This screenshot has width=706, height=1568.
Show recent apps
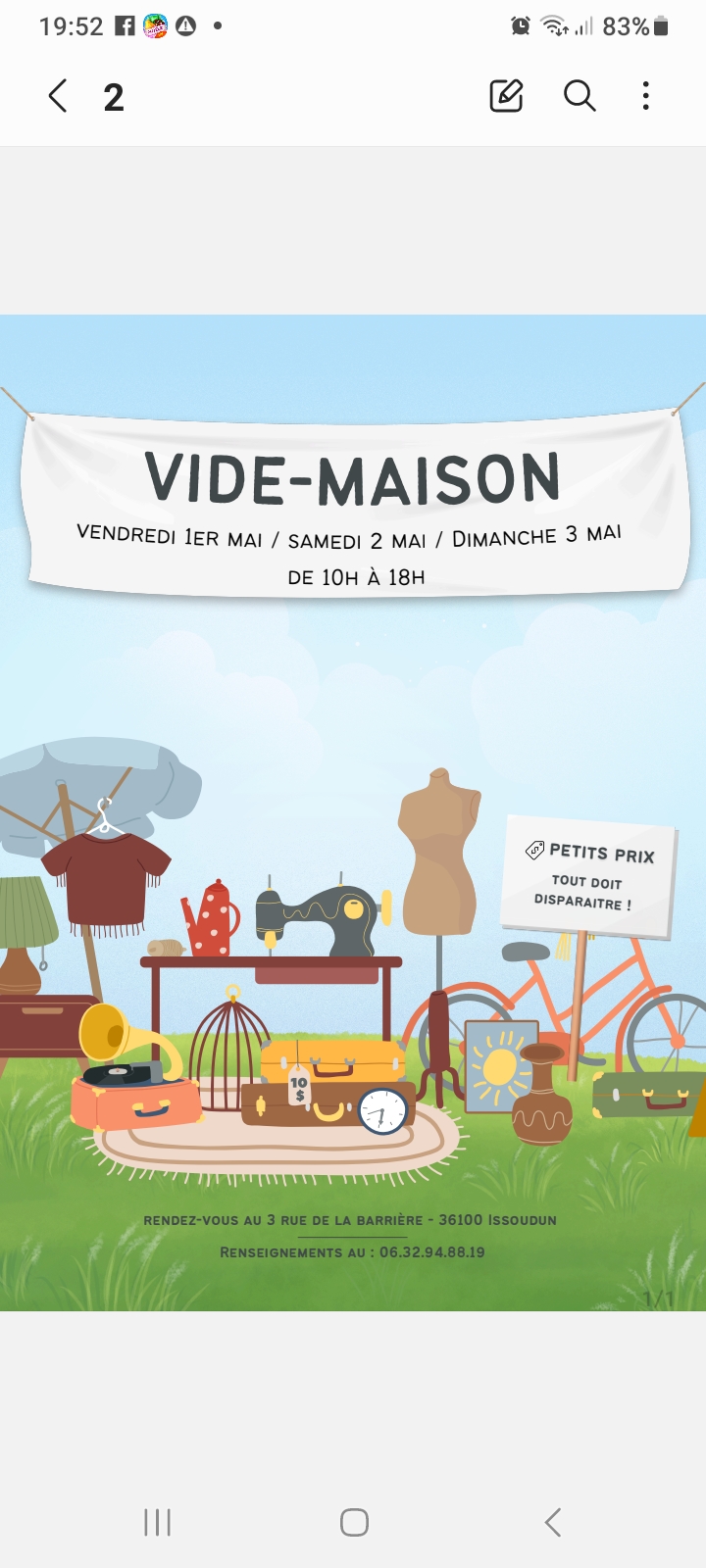point(157,1522)
